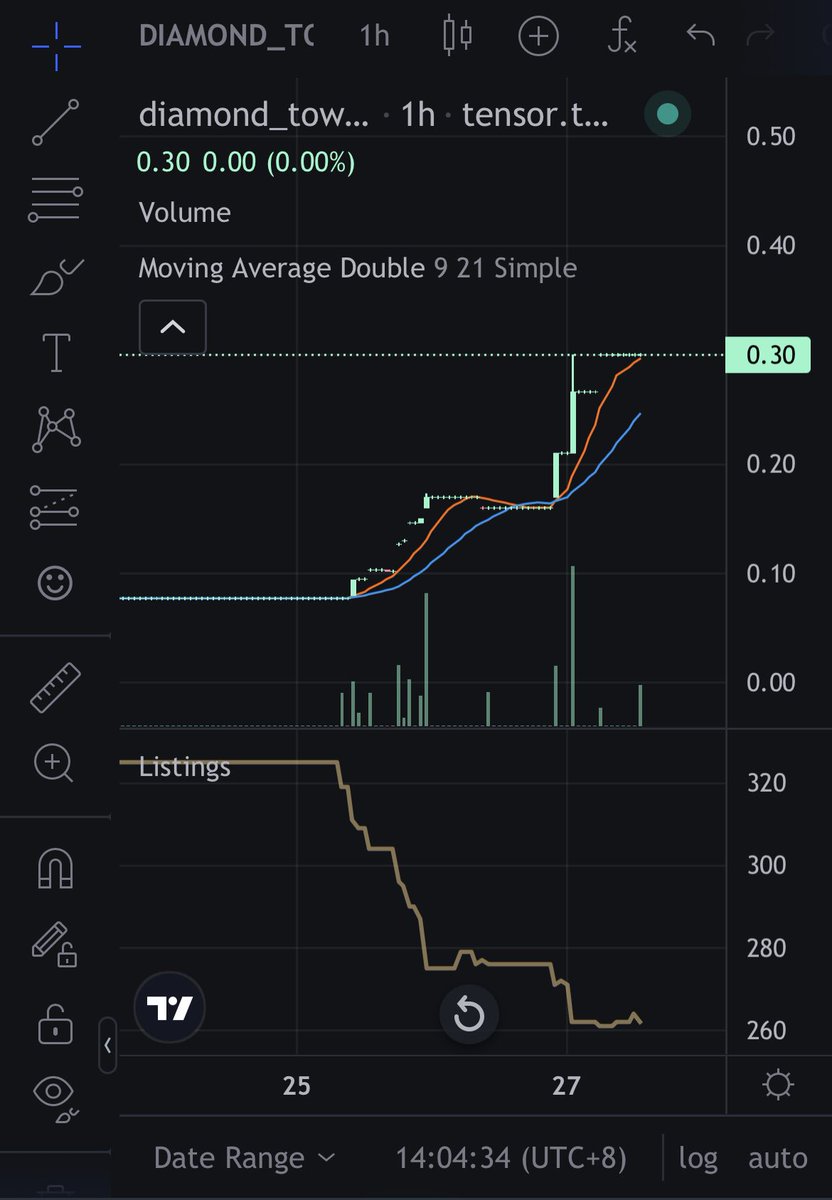
Task: Change the 1h chart interval
Action: click(x=375, y=36)
